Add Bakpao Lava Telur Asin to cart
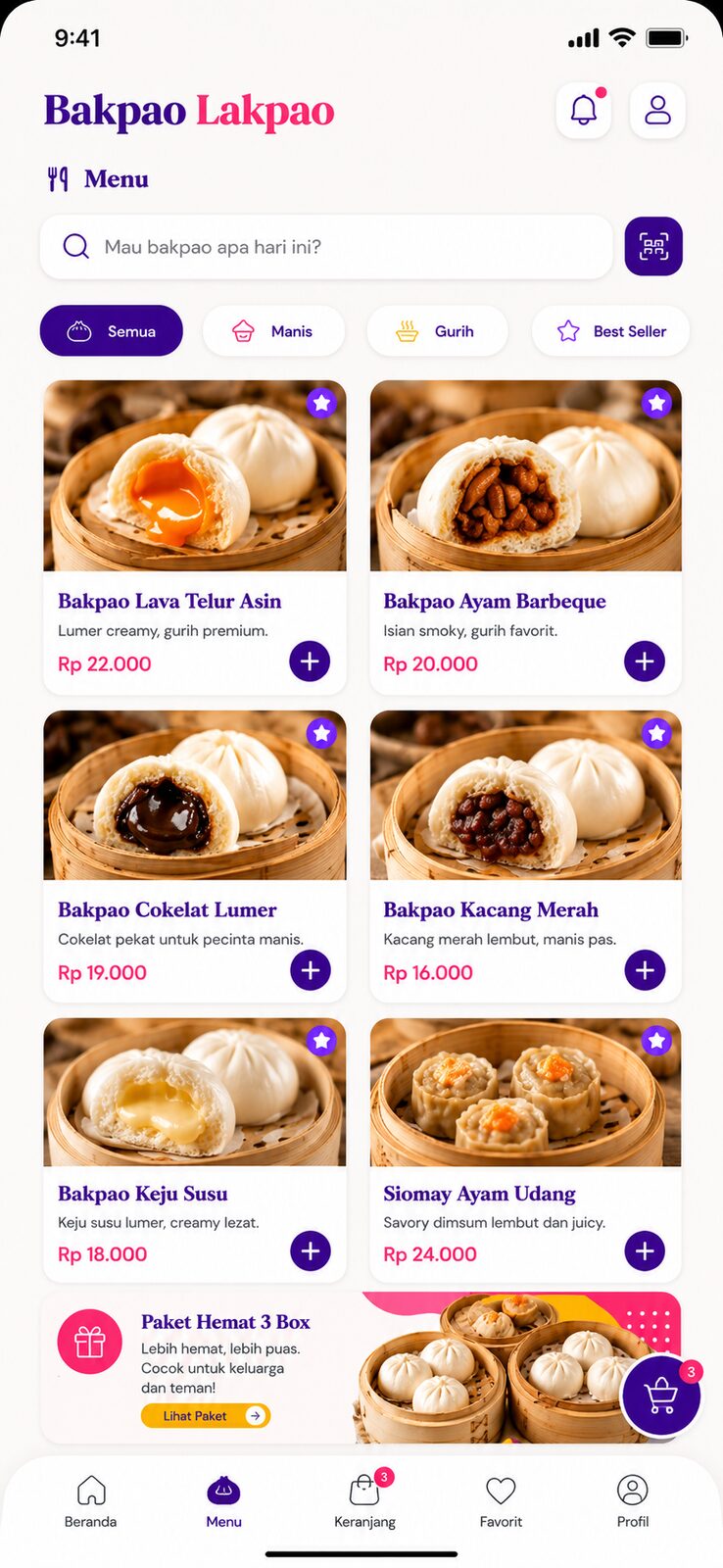723x1568 pixels. 310,661
